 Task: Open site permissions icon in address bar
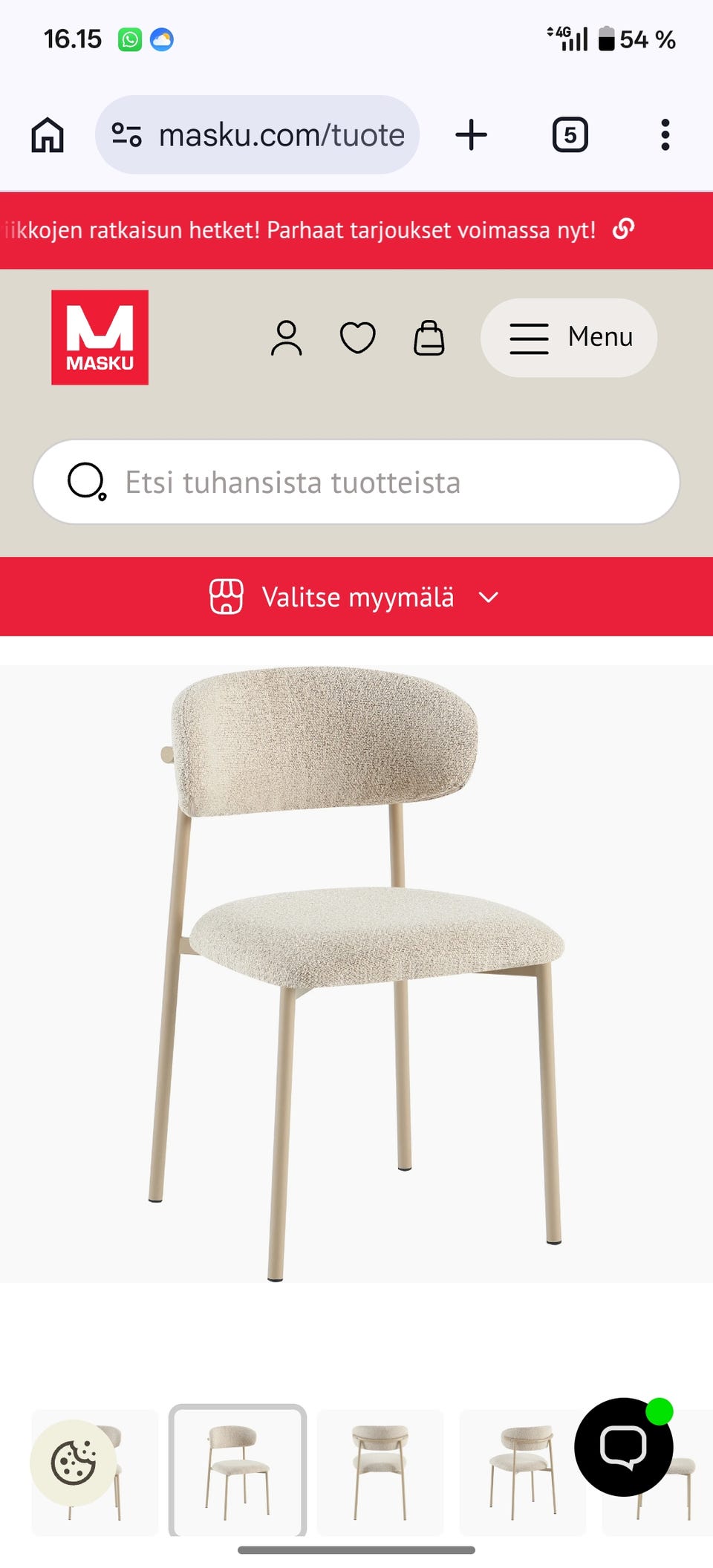[x=126, y=134]
